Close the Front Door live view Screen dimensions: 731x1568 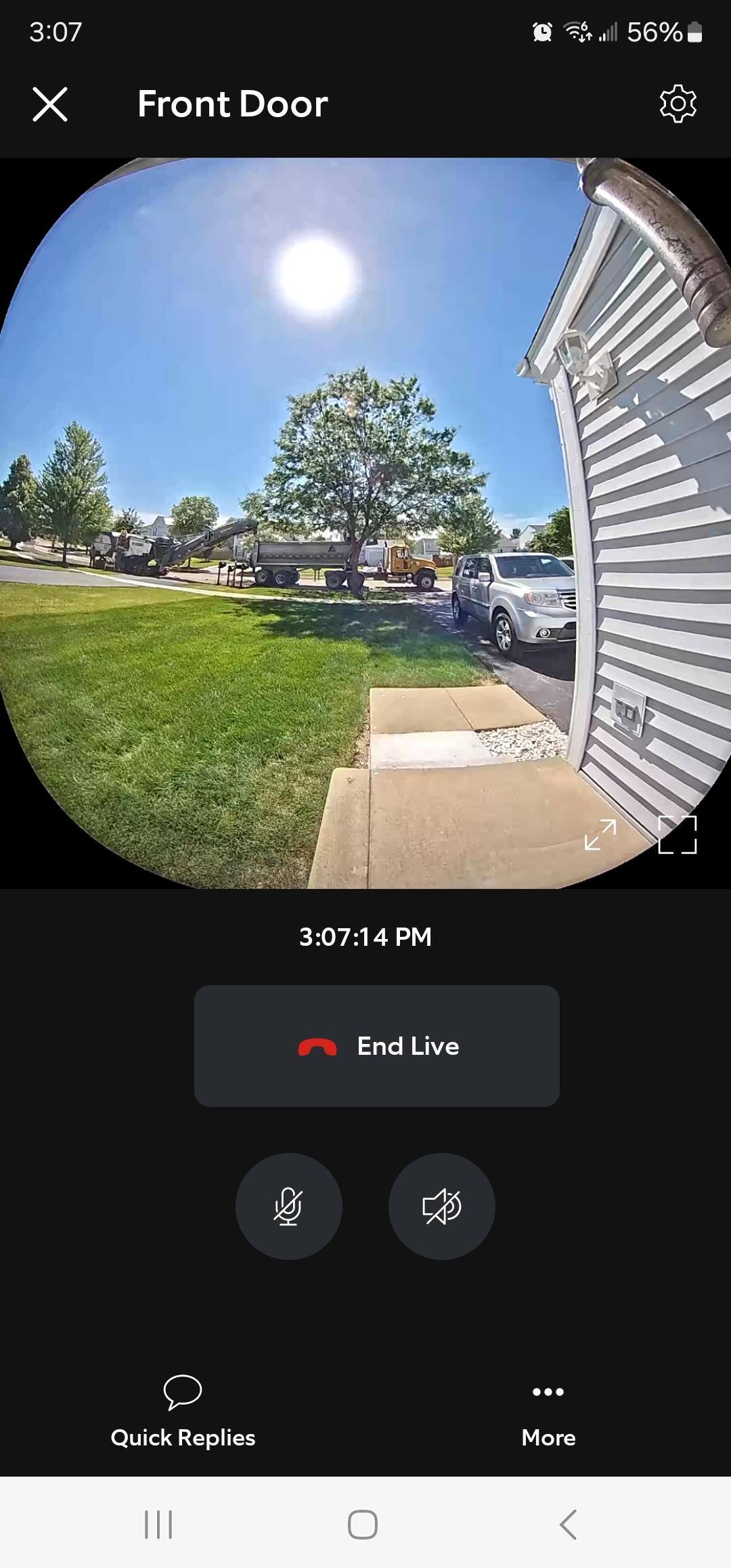(50, 104)
